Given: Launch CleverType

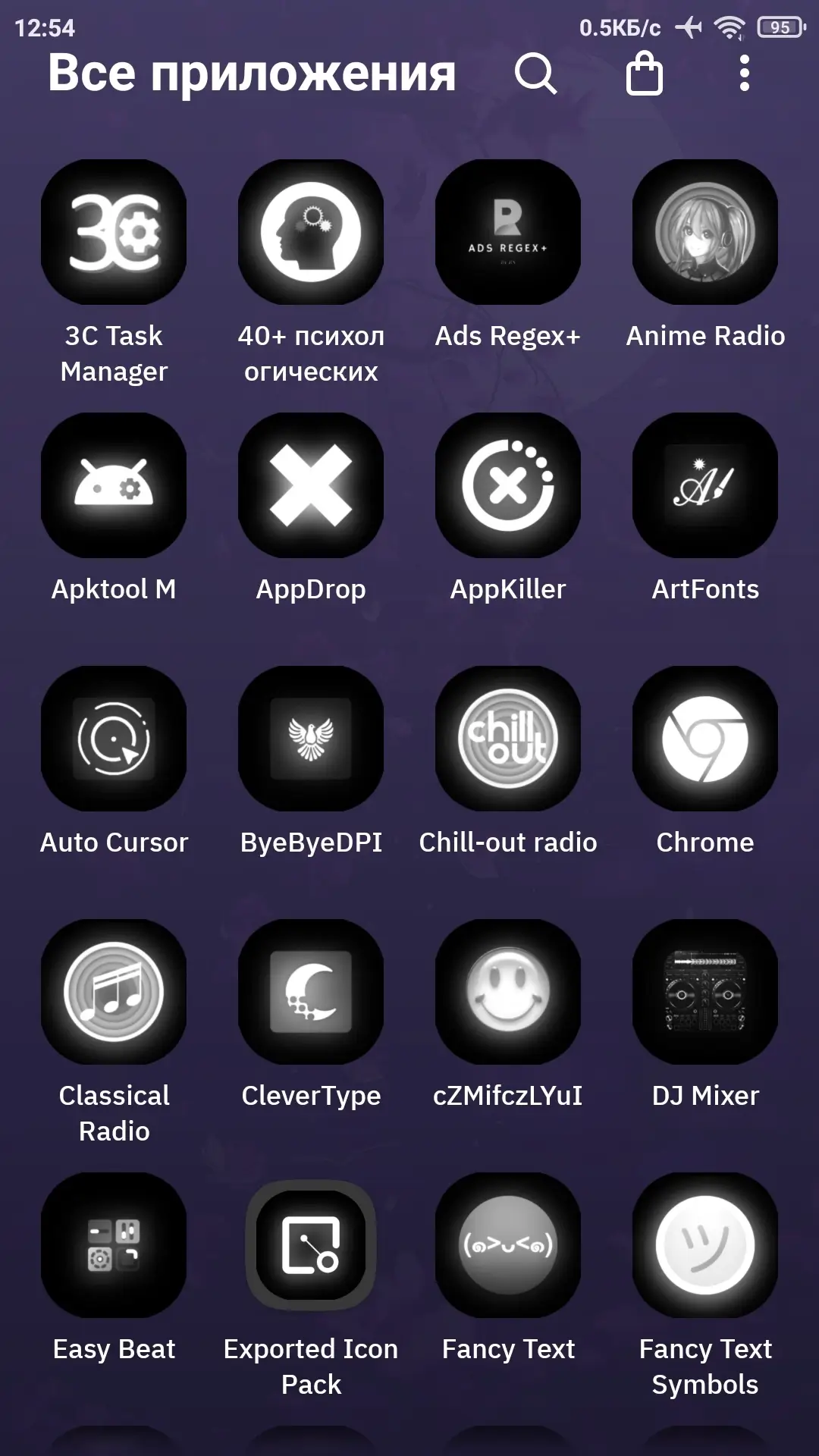Looking at the screenshot, I should 311,992.
